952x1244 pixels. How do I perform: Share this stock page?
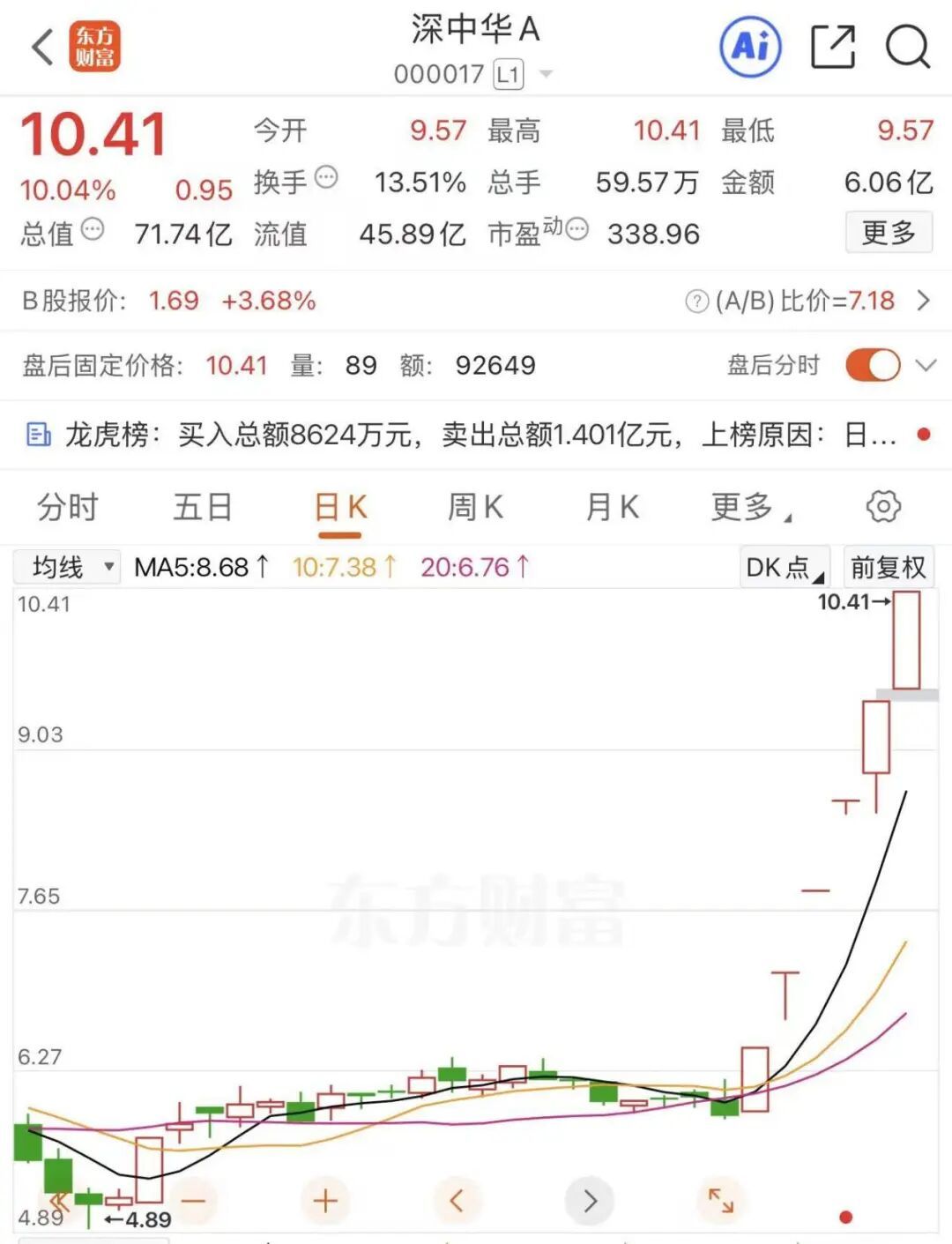pyautogui.click(x=833, y=47)
